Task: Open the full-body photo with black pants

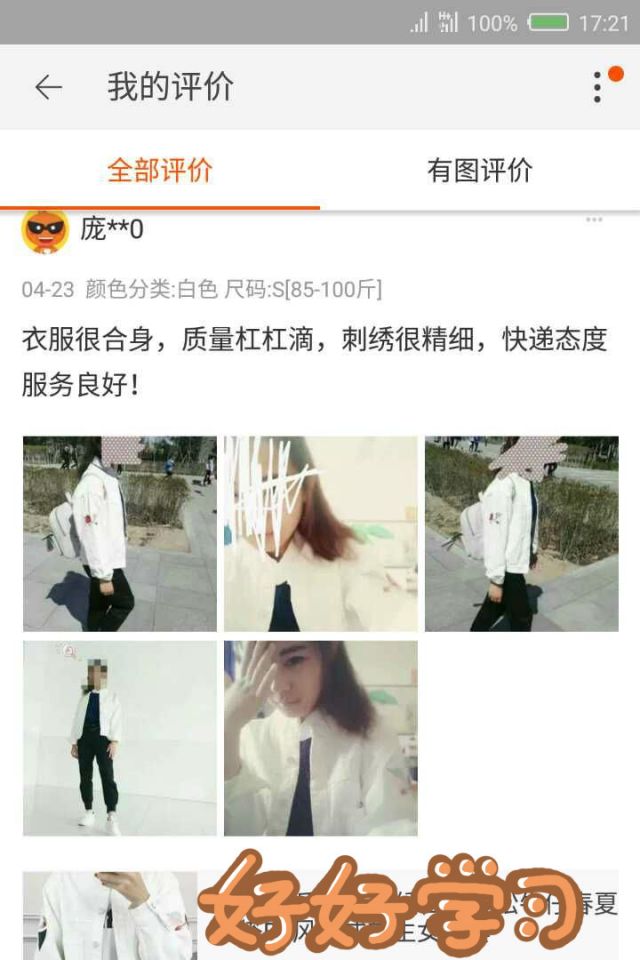Action: point(119,738)
